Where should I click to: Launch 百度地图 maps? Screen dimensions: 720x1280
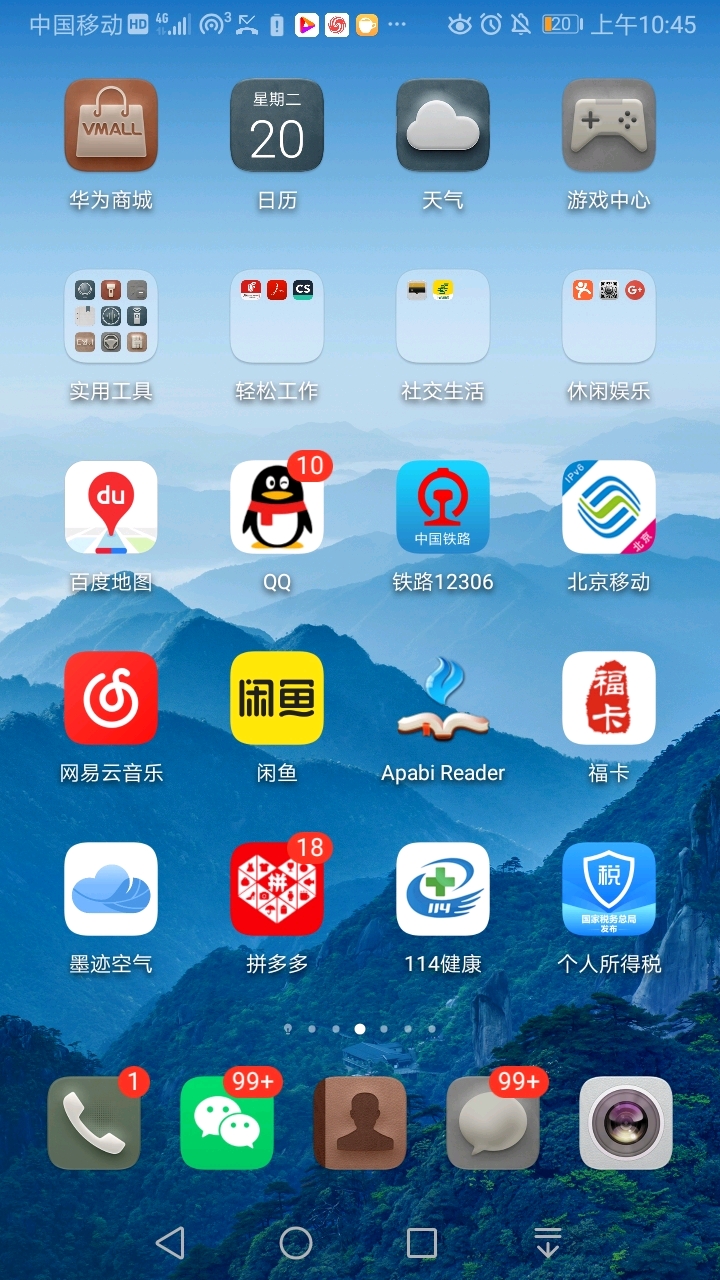click(111, 507)
